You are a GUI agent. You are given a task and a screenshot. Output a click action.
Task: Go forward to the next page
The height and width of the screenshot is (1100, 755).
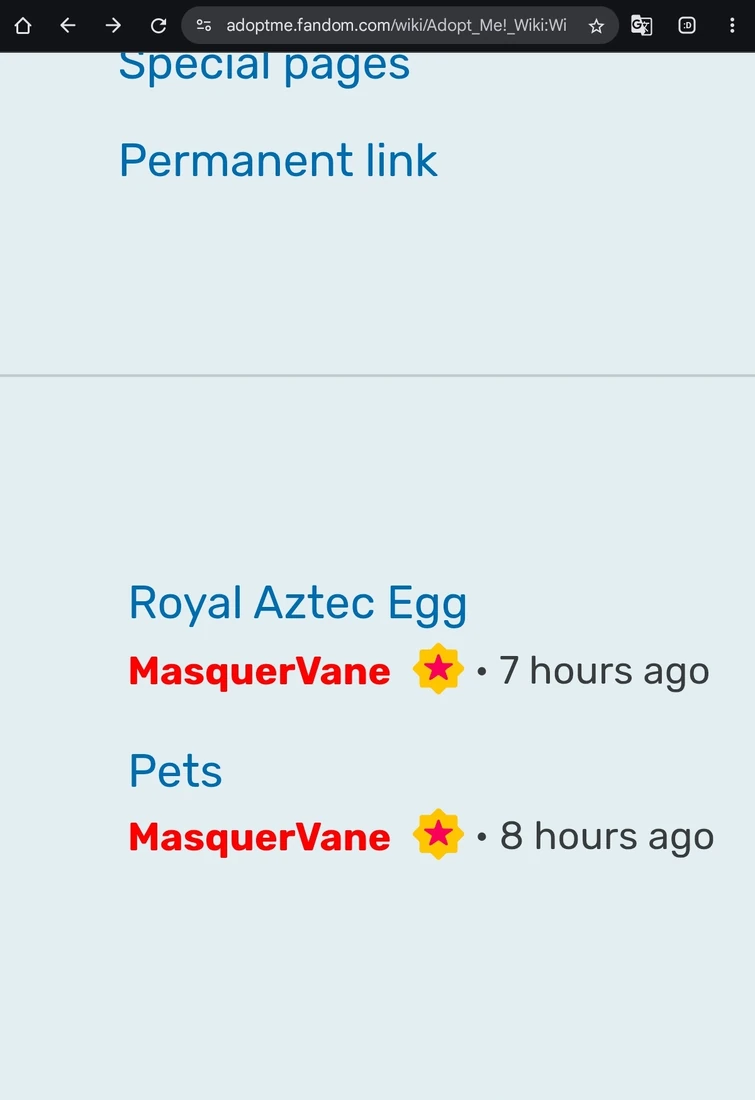113,26
